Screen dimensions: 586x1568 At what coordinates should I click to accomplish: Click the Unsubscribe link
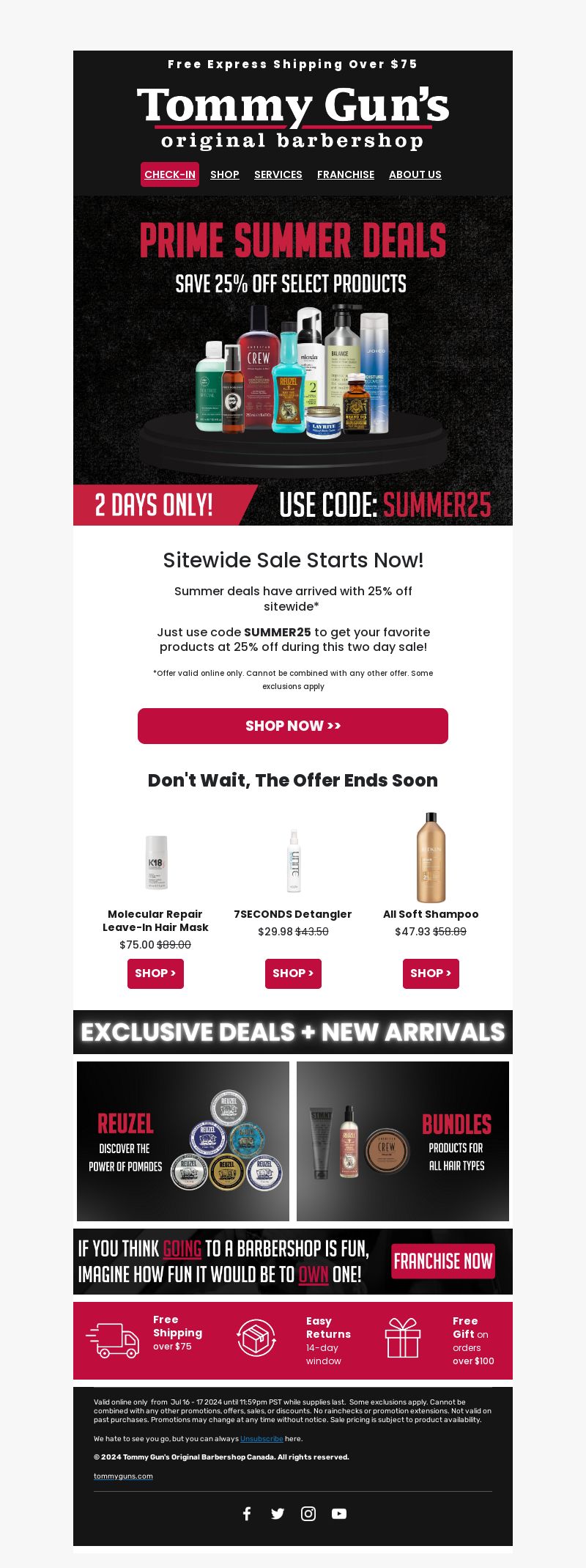click(x=262, y=1439)
